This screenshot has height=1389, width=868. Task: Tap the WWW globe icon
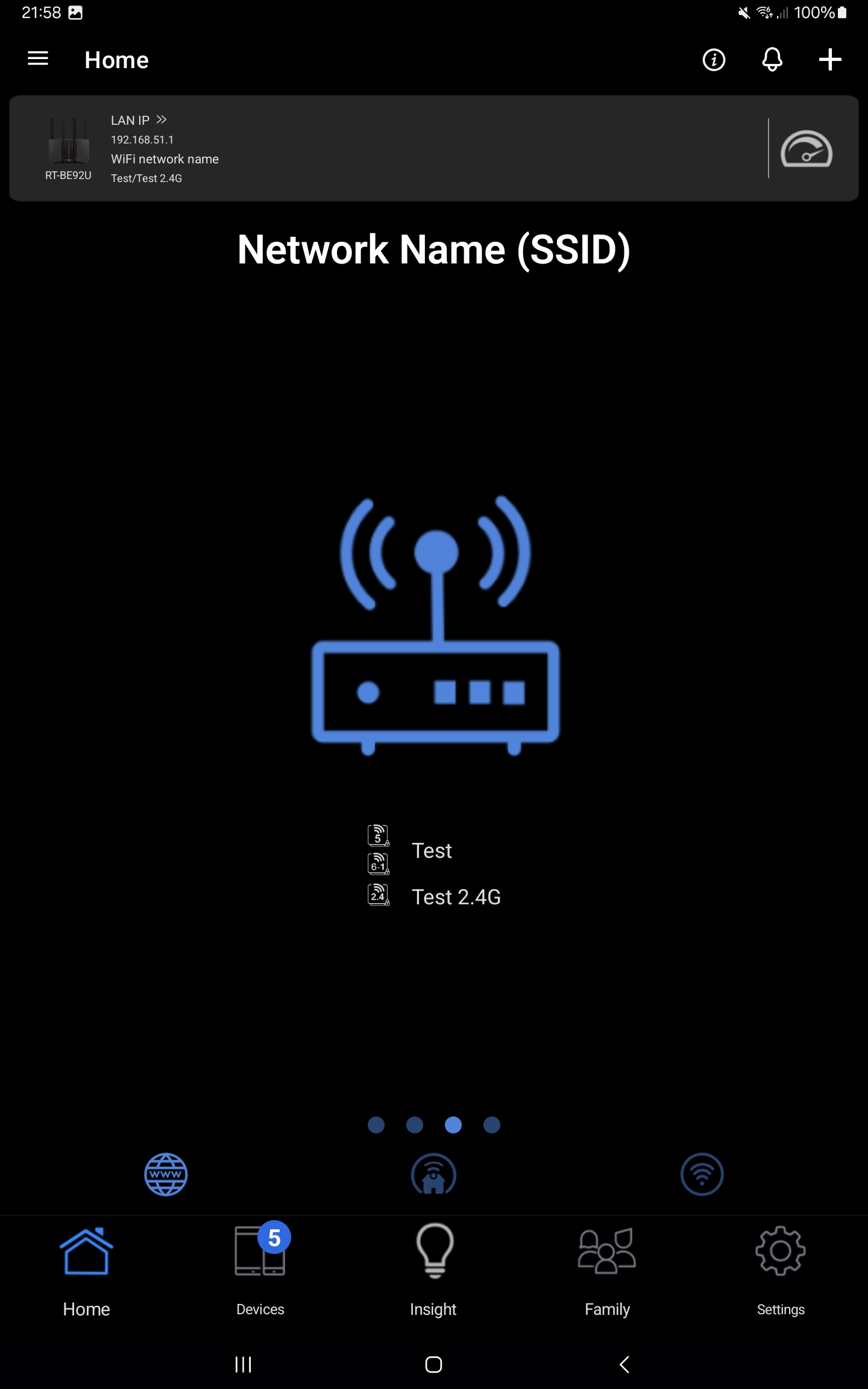coord(166,1174)
